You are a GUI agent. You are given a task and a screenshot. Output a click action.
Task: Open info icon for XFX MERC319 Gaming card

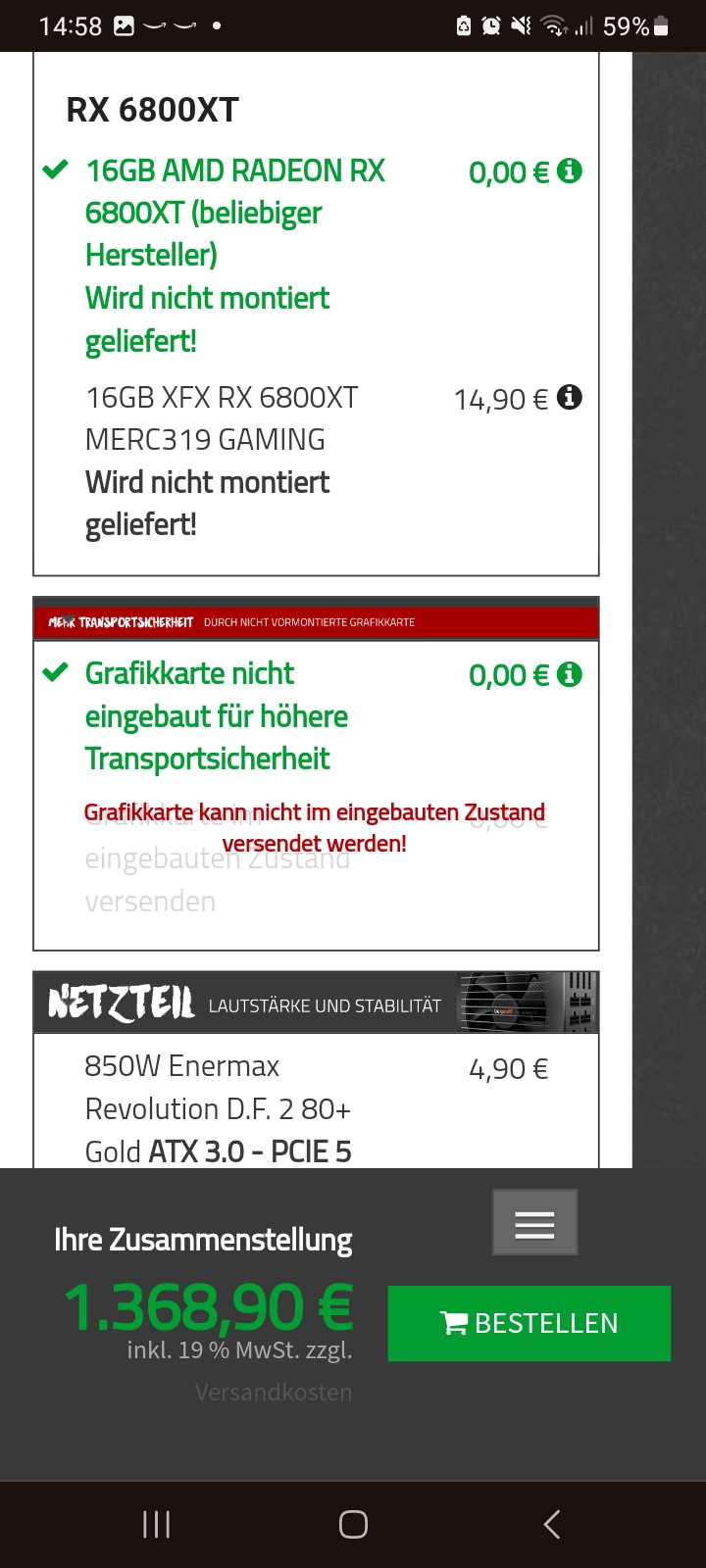(x=570, y=397)
